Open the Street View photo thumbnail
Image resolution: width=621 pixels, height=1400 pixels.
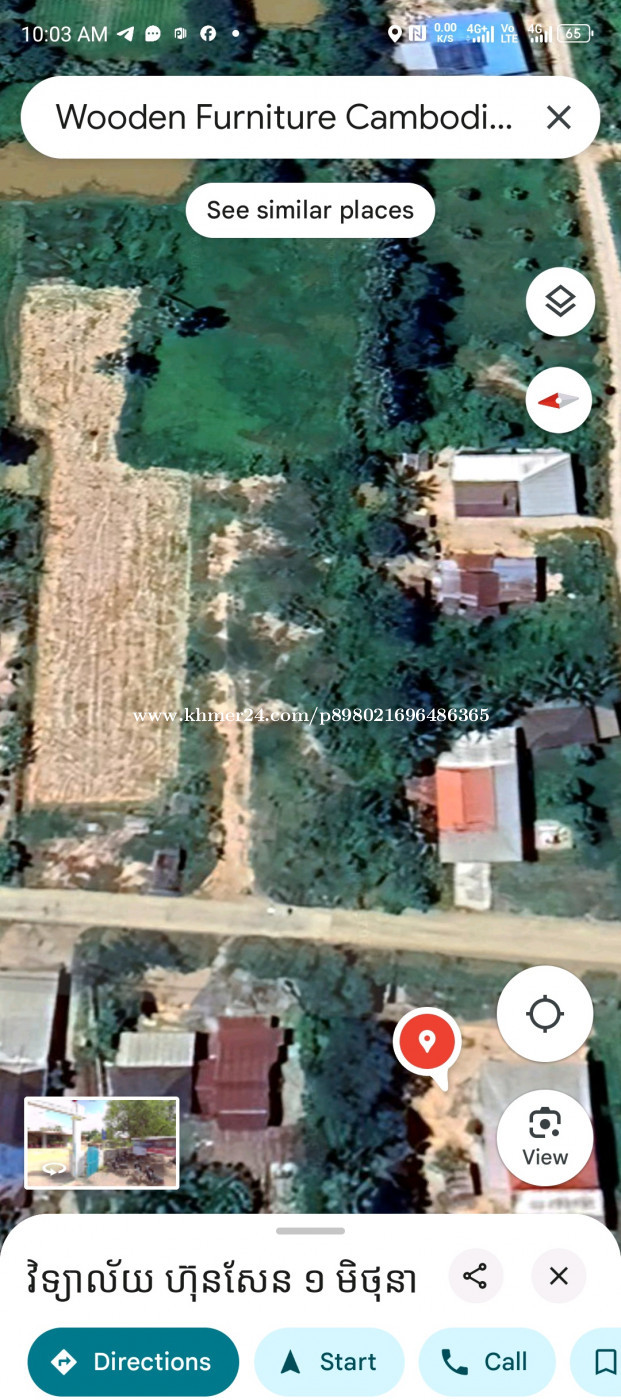(101, 1143)
